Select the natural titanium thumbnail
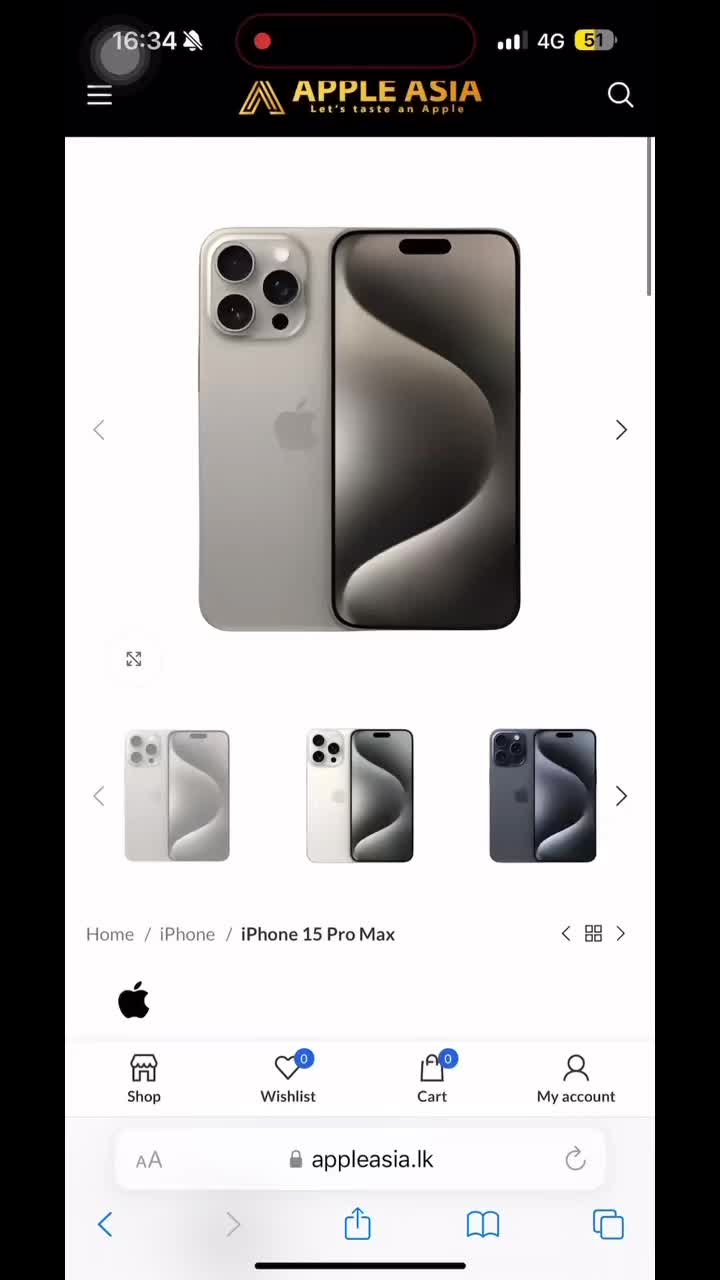This screenshot has width=720, height=1280. click(x=177, y=795)
